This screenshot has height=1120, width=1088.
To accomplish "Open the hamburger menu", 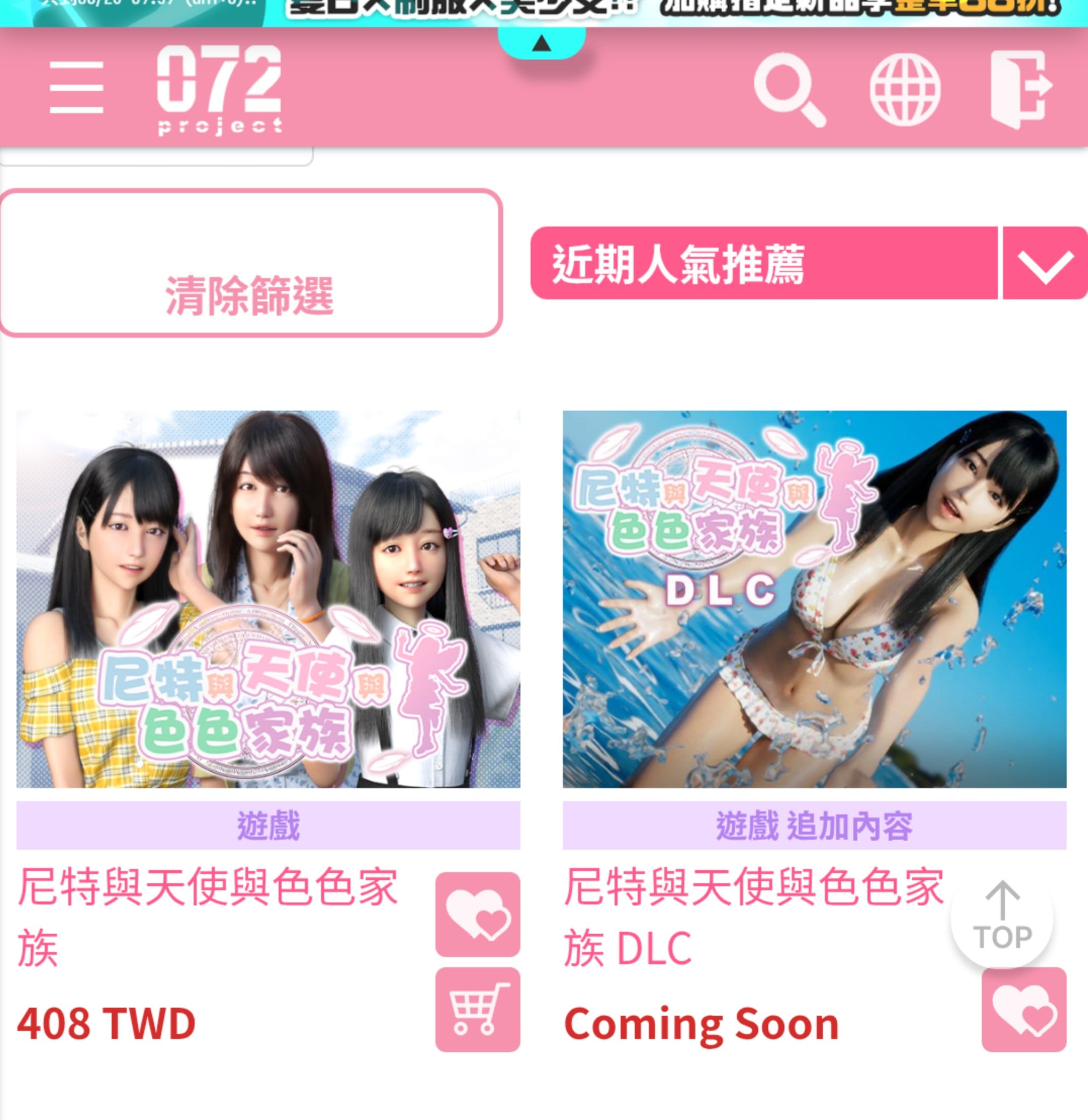I will coord(76,88).
